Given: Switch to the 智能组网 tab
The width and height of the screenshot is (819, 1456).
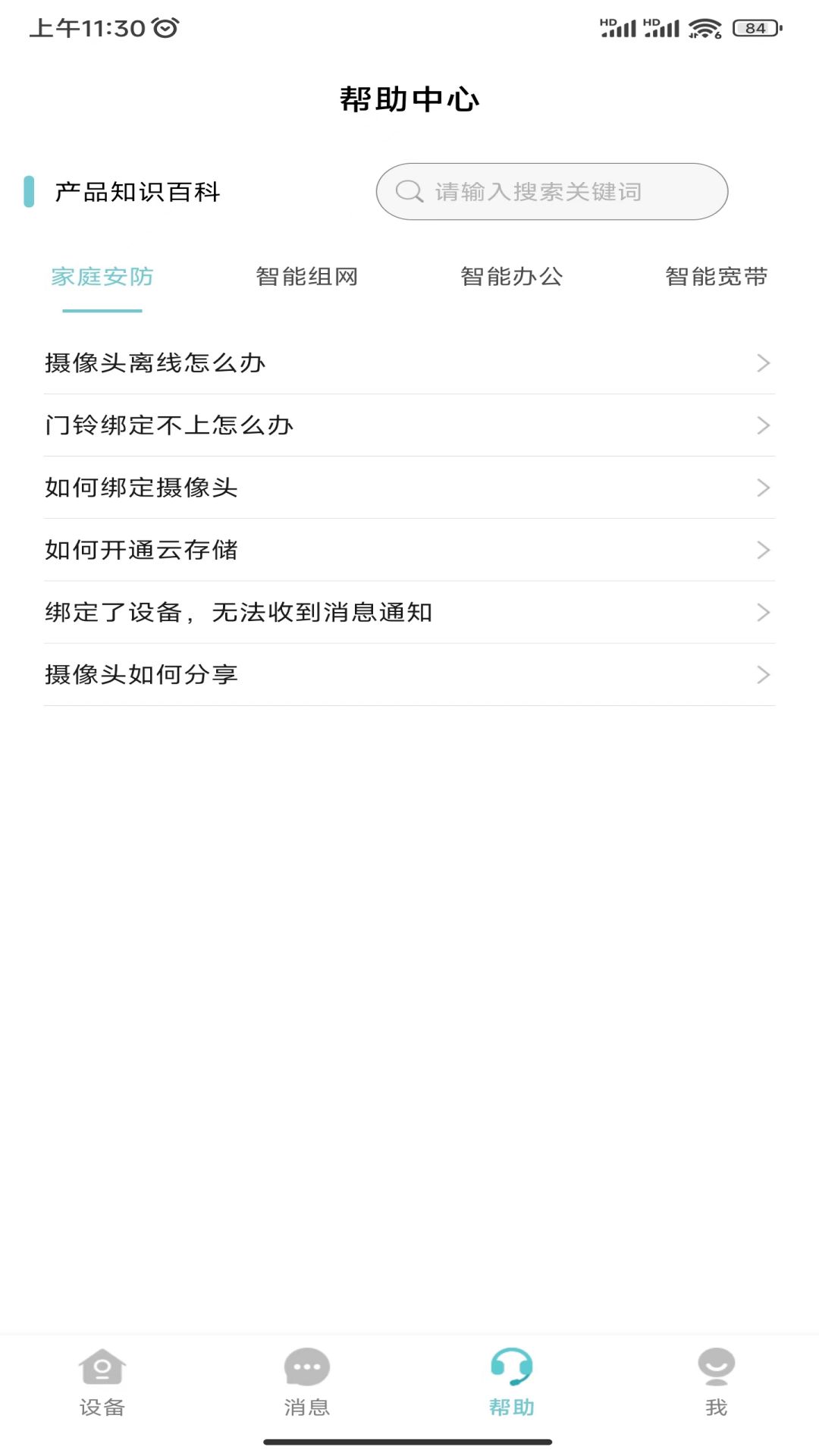Looking at the screenshot, I should point(306,277).
